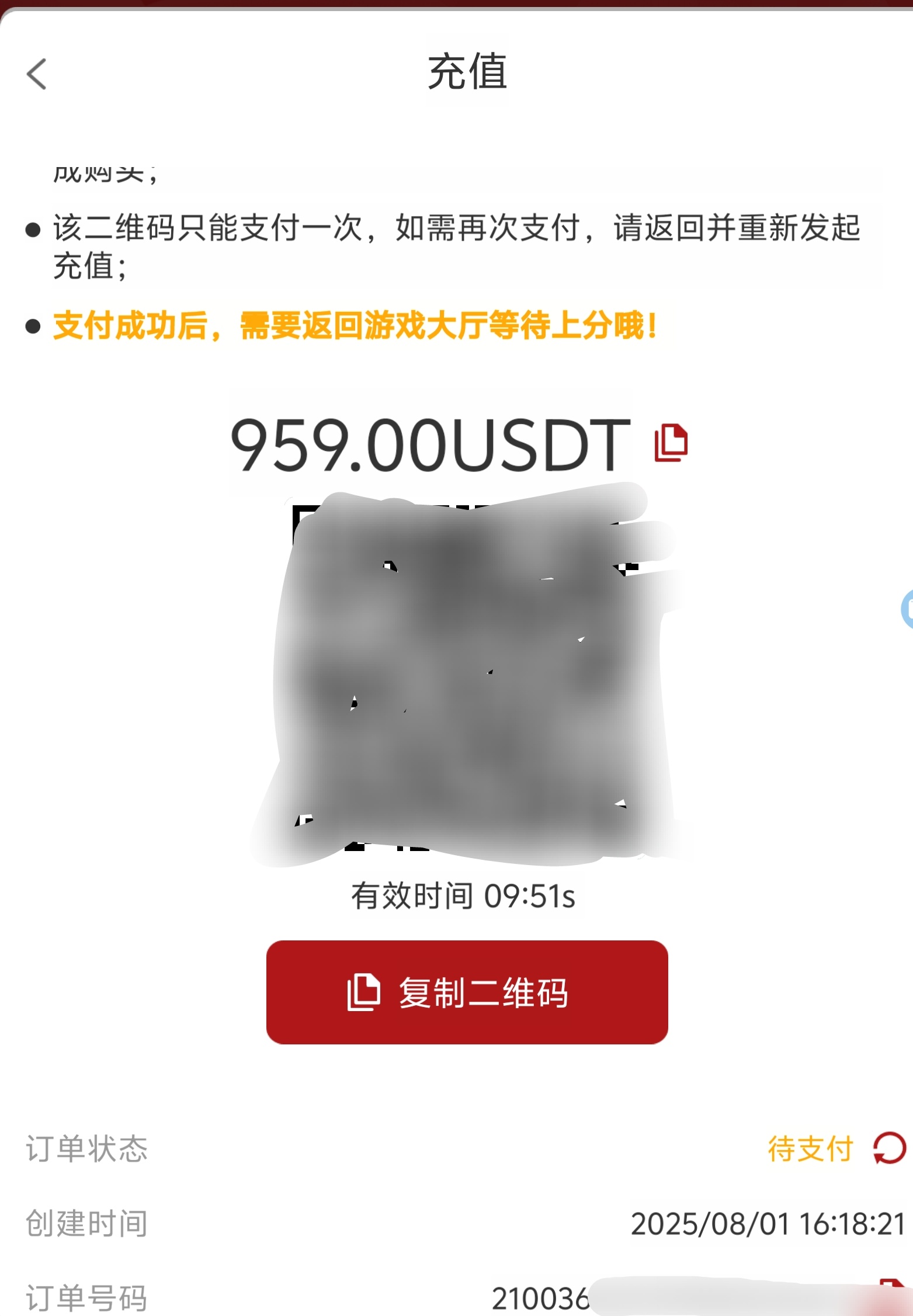This screenshot has width=913, height=1316.
Task: Copy the 959.00USDT amount
Action: pos(671,443)
